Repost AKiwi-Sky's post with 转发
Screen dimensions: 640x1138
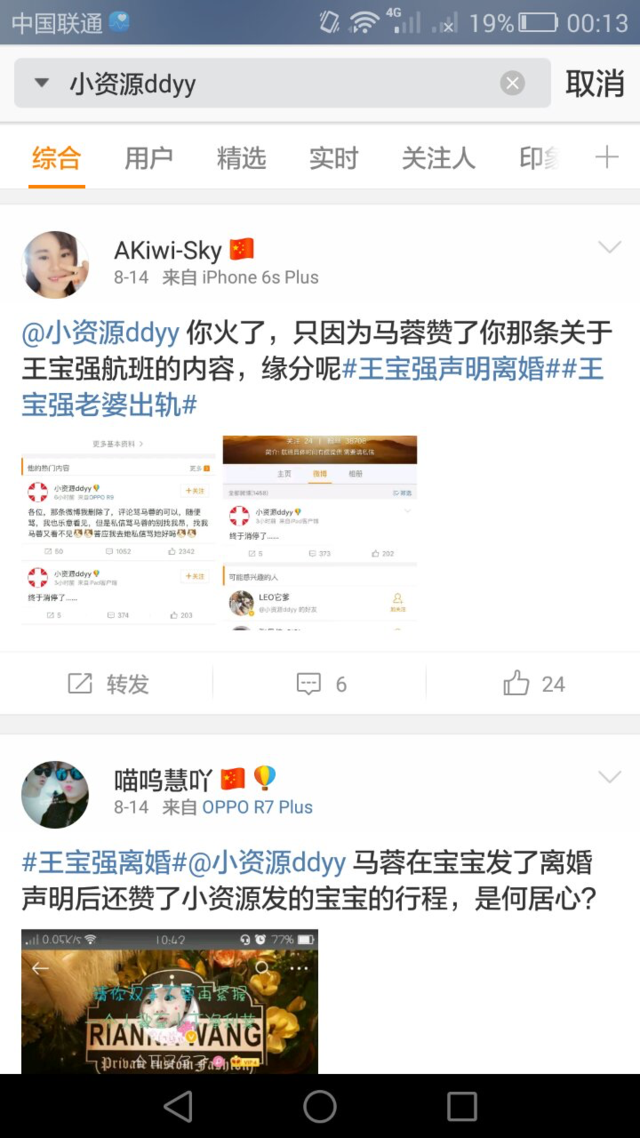point(108,684)
